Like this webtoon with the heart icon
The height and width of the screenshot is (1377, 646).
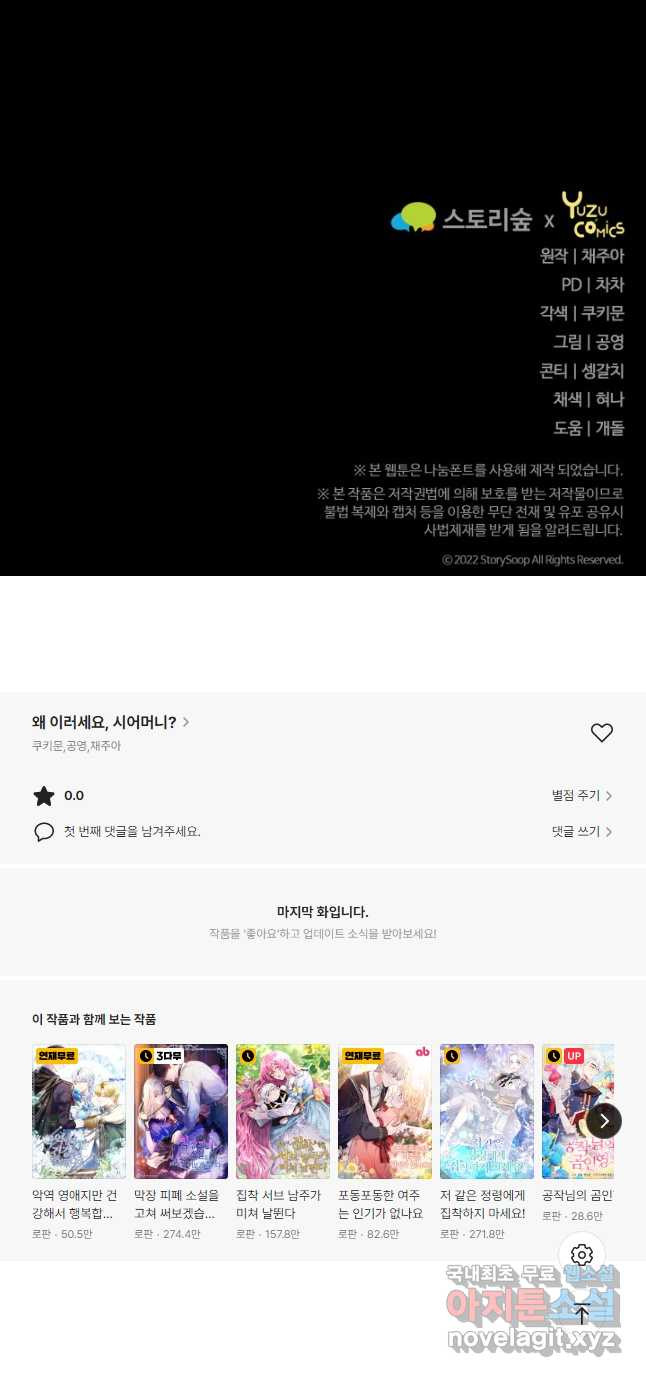[601, 733]
